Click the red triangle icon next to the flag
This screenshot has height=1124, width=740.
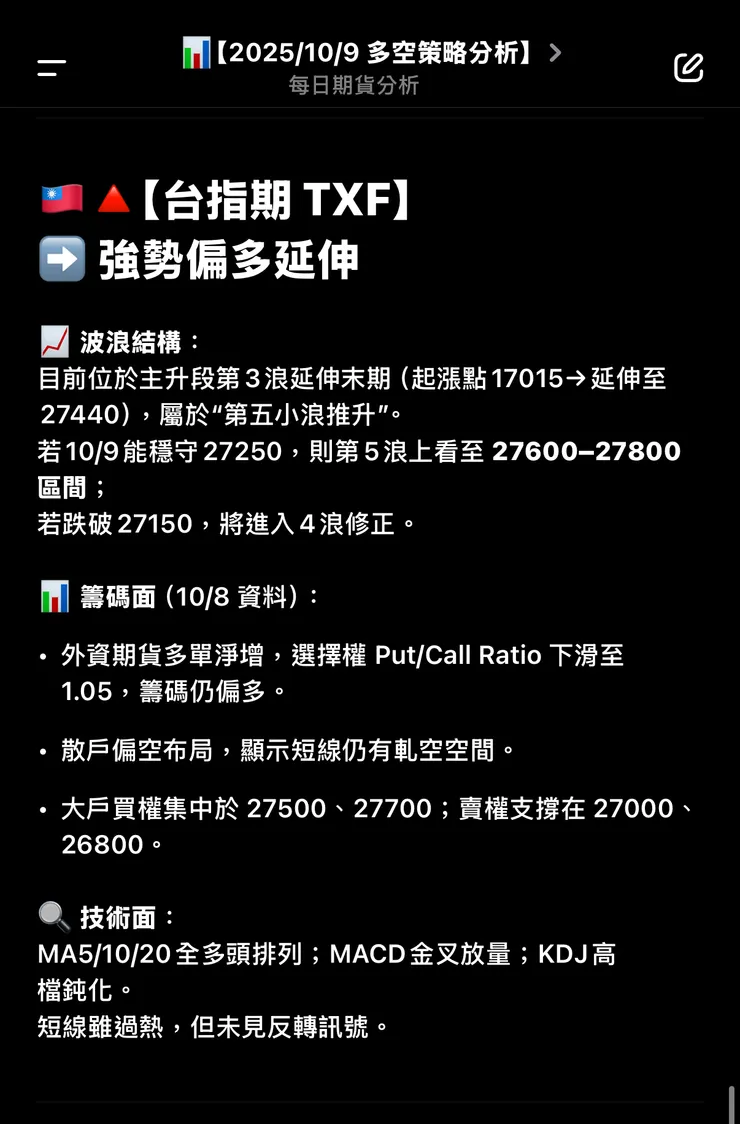coord(113,199)
